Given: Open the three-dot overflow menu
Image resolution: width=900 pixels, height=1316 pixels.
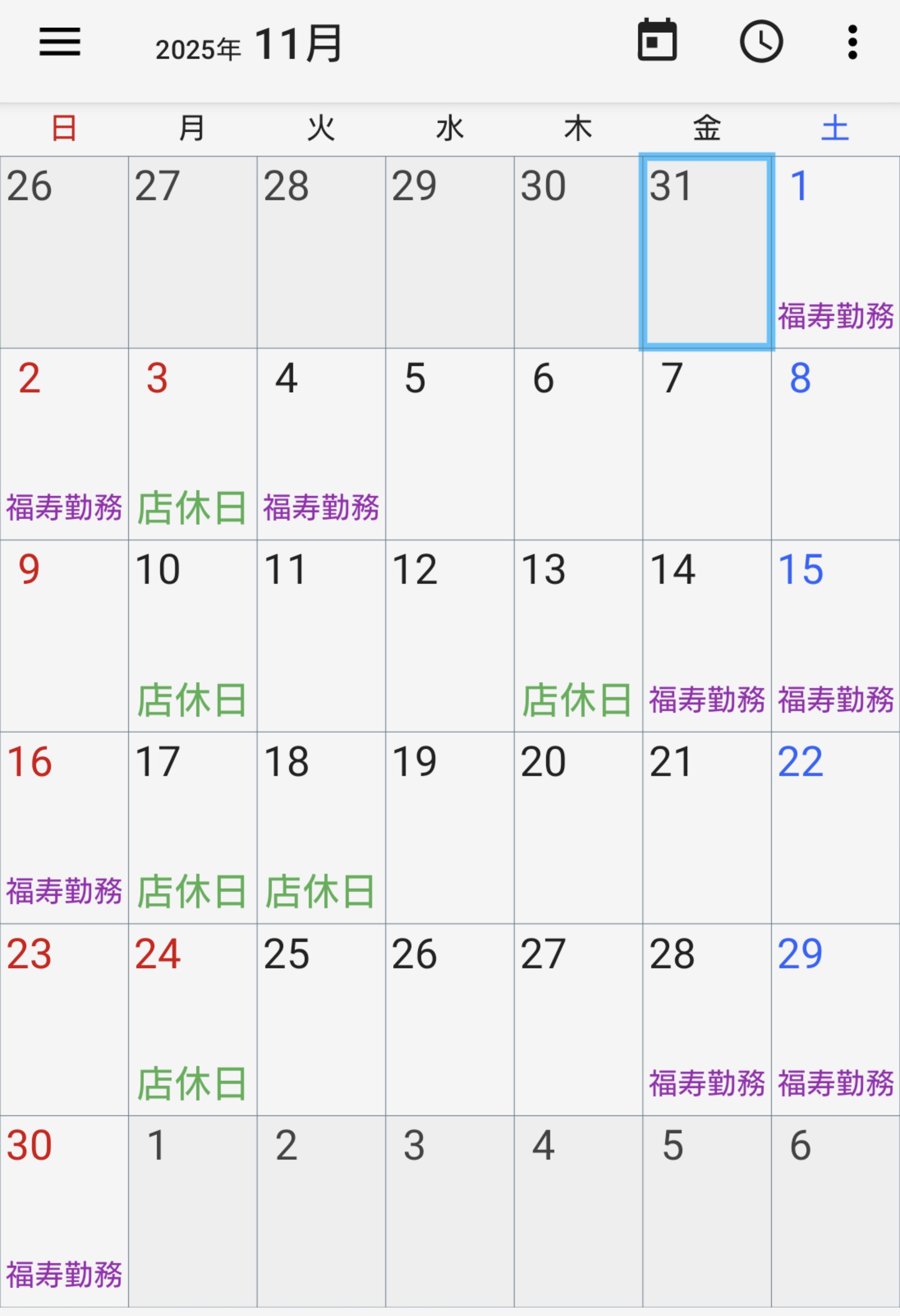Looking at the screenshot, I should tap(852, 42).
